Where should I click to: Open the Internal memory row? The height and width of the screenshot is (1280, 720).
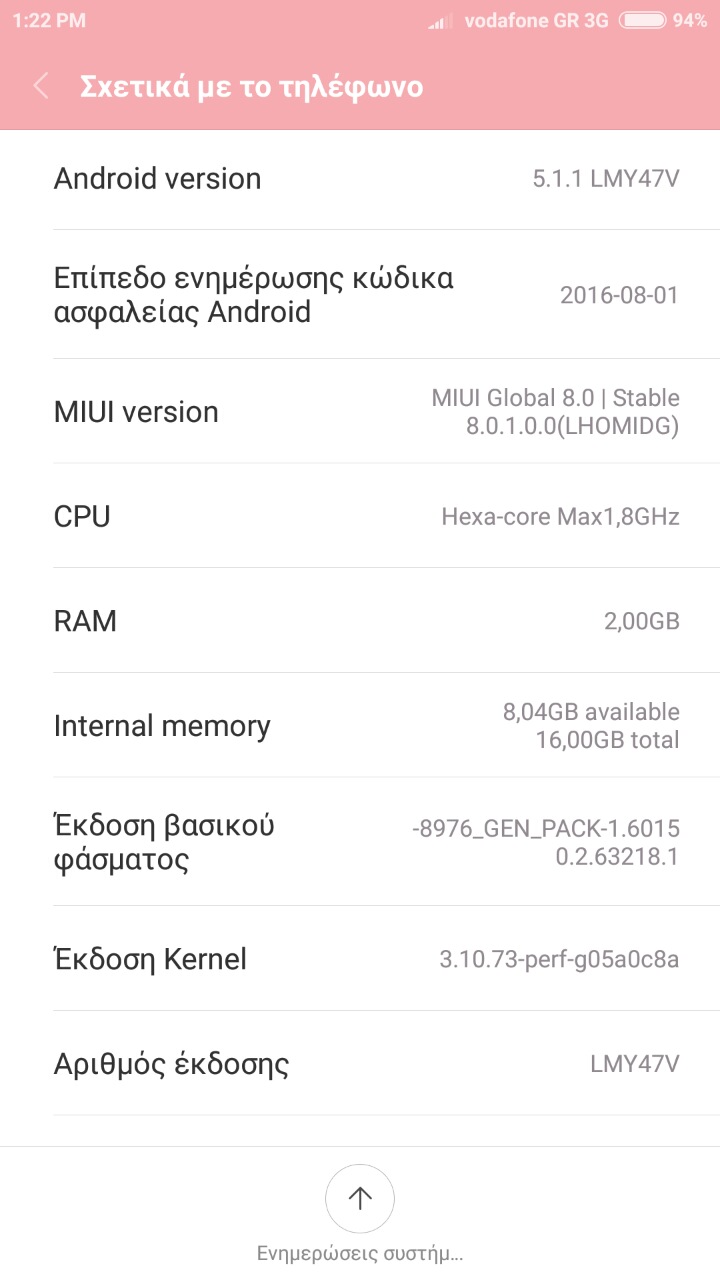[x=360, y=725]
